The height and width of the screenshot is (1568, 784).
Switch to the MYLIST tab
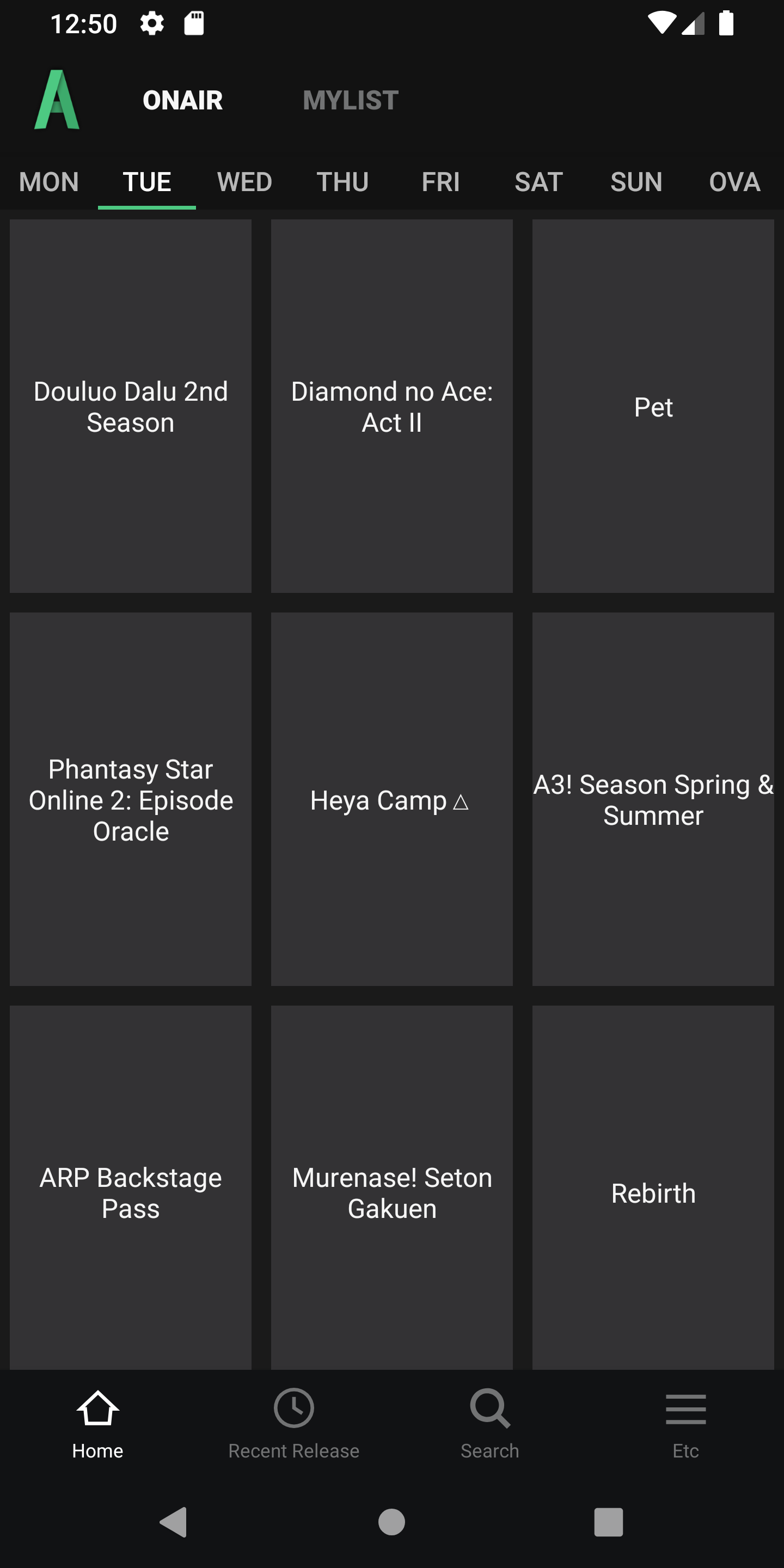pyautogui.click(x=351, y=100)
